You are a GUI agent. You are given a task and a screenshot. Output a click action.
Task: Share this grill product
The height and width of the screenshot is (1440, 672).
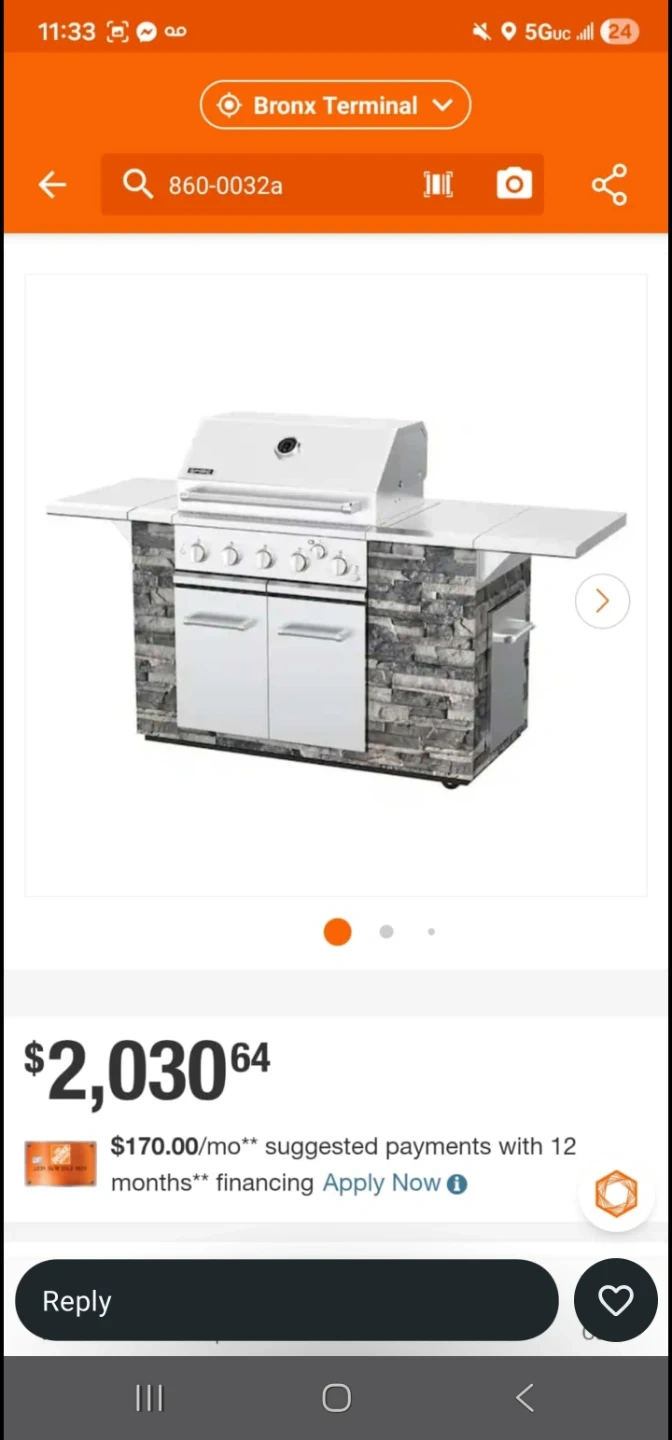pos(609,185)
